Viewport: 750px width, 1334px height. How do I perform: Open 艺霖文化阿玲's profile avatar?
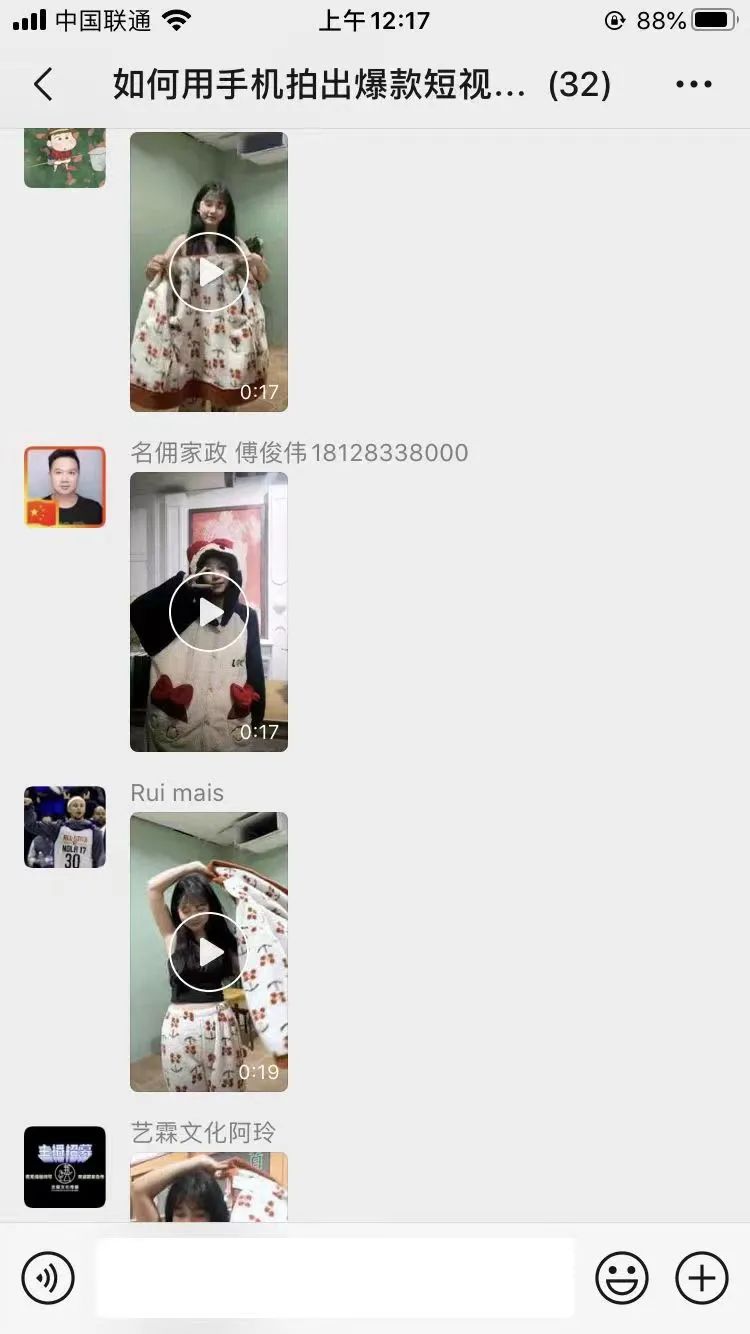tap(65, 1167)
